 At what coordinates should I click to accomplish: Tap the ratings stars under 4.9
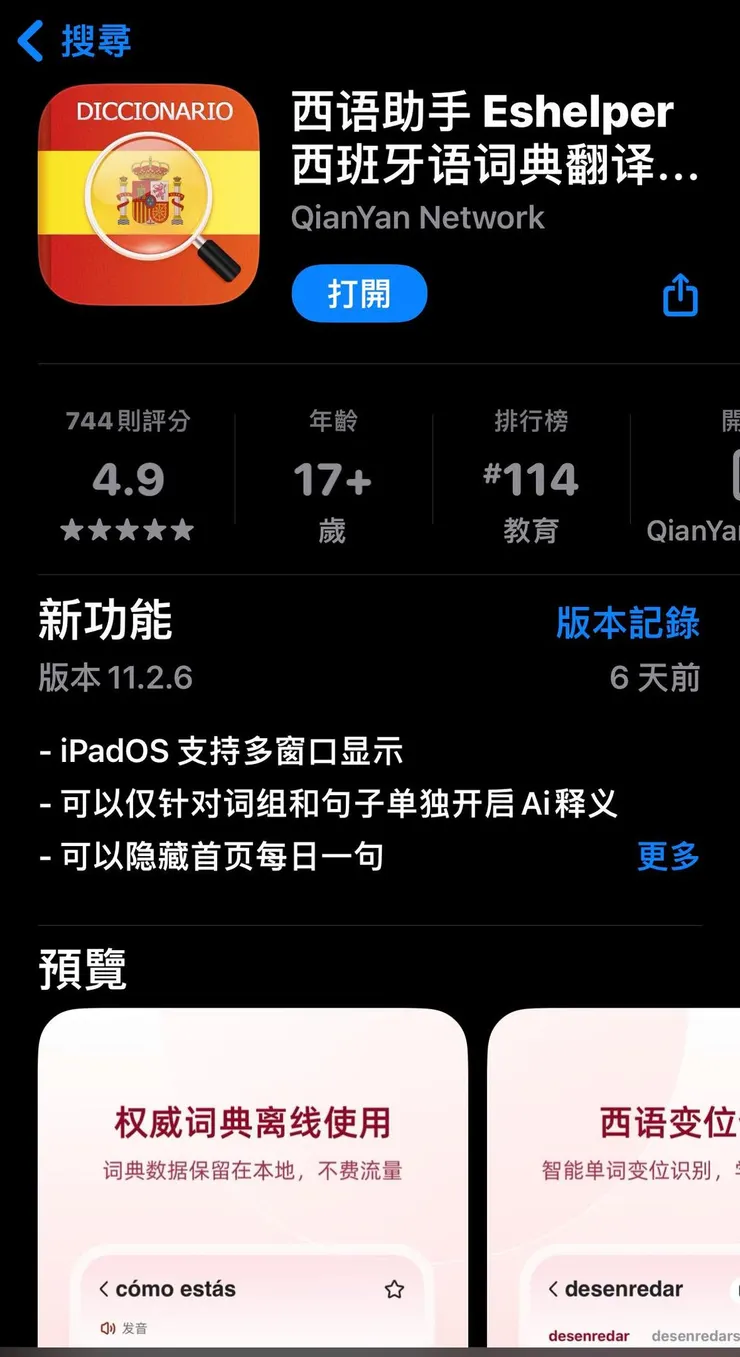coord(128,531)
